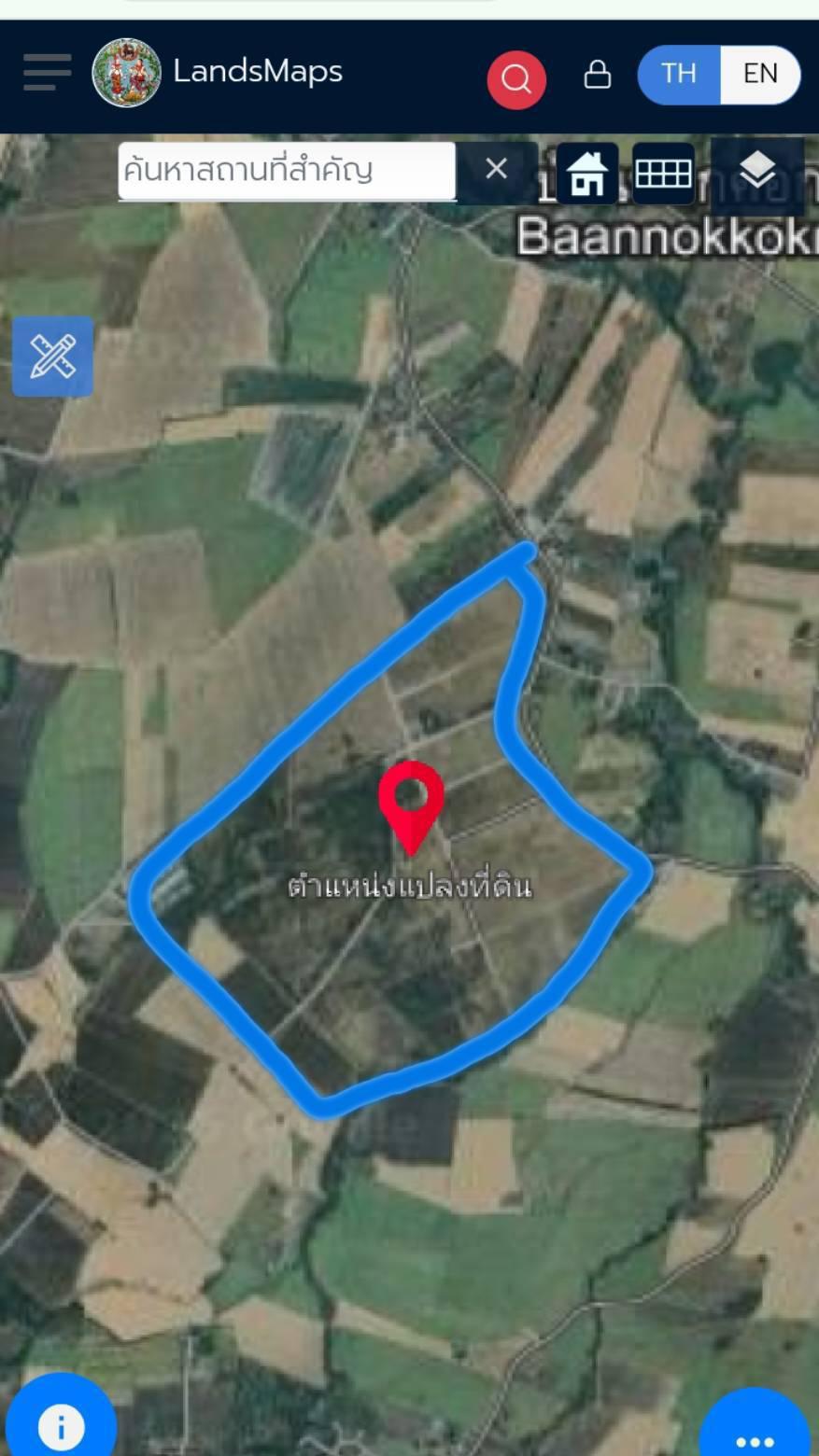819x1456 pixels.
Task: Open the ruler and pencil measure tool
Action: [x=52, y=357]
